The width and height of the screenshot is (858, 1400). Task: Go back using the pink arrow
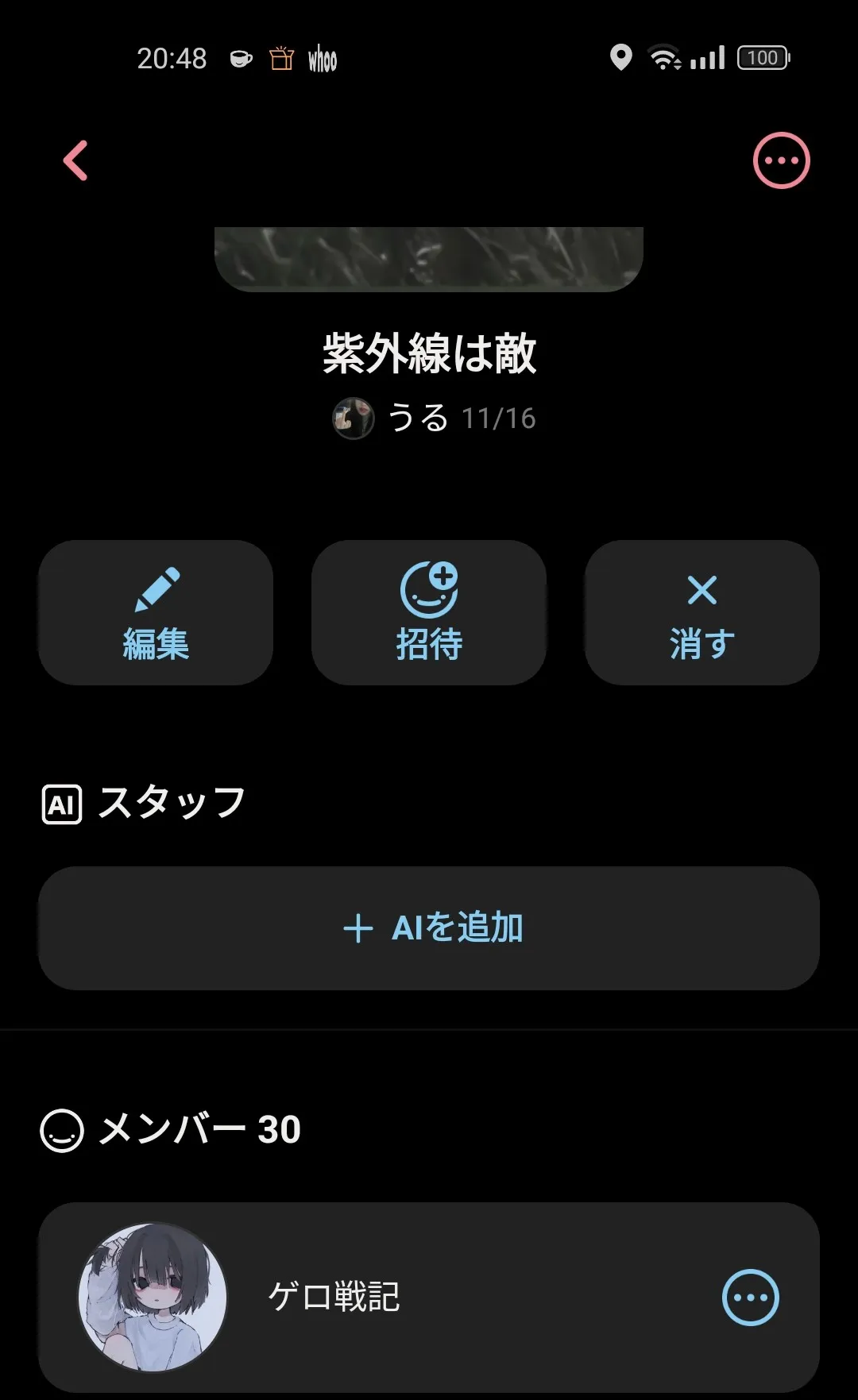(x=75, y=160)
